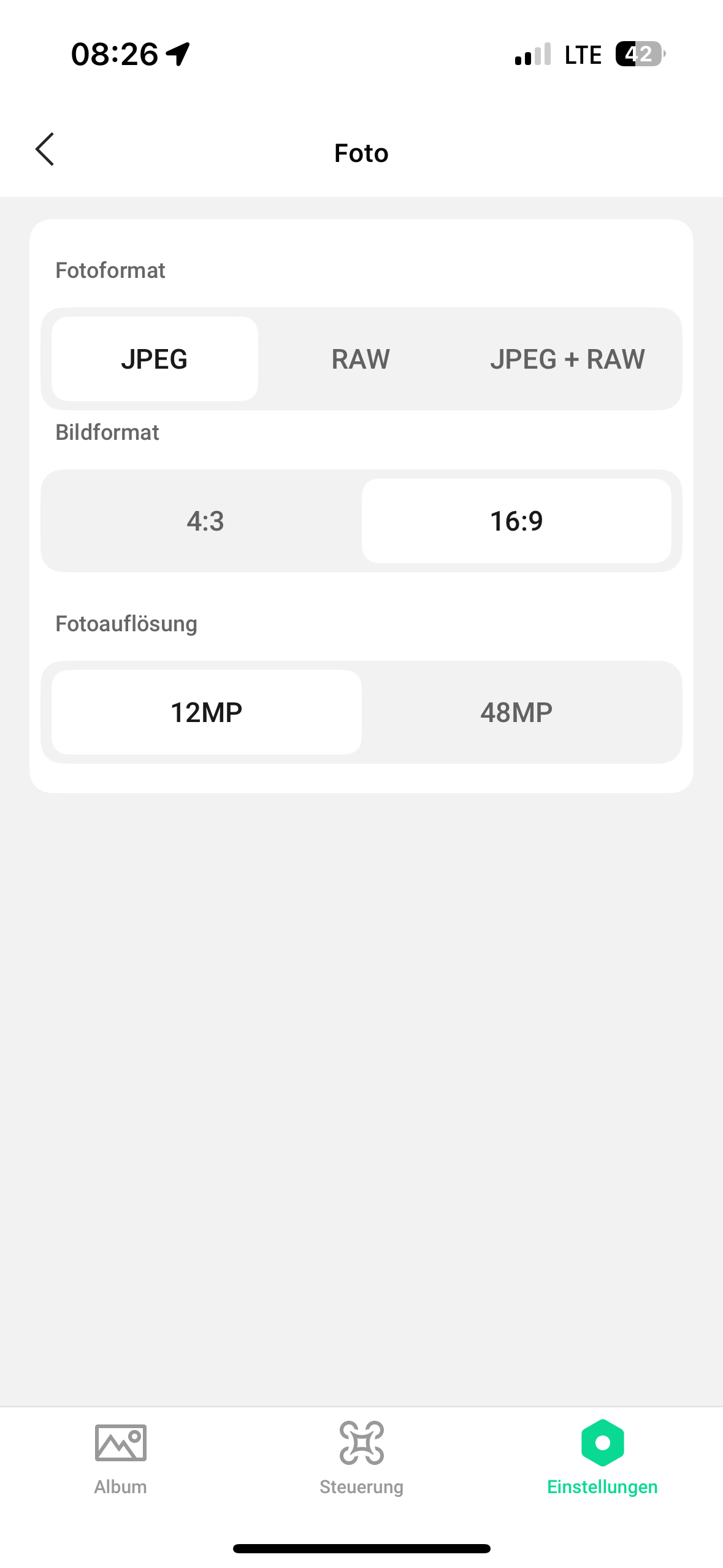Switch Fotoformat to JPEG + RAW

(567, 359)
